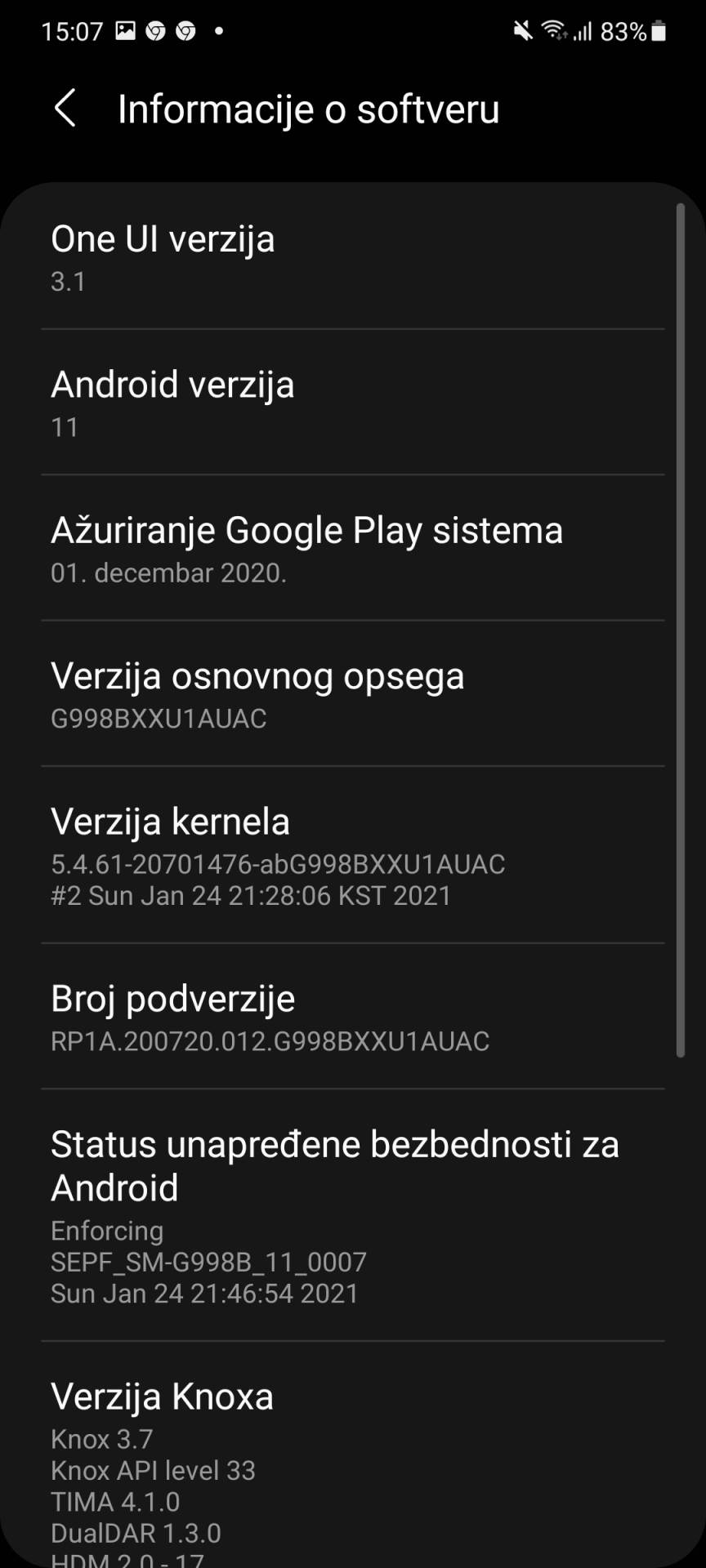
Task: Tap the back arrow to leave Software information
Action: [65, 109]
